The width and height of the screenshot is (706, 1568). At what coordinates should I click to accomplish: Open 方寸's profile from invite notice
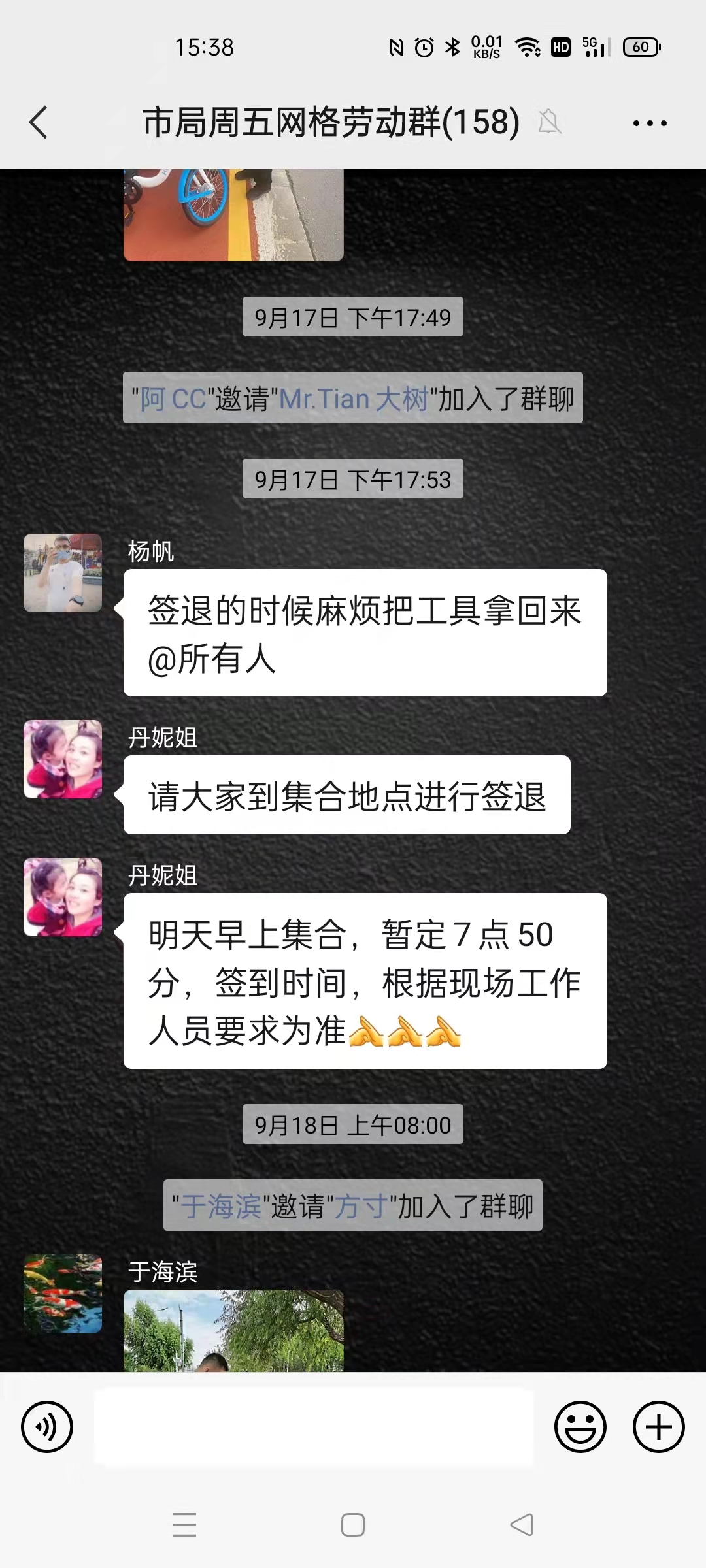click(361, 1206)
